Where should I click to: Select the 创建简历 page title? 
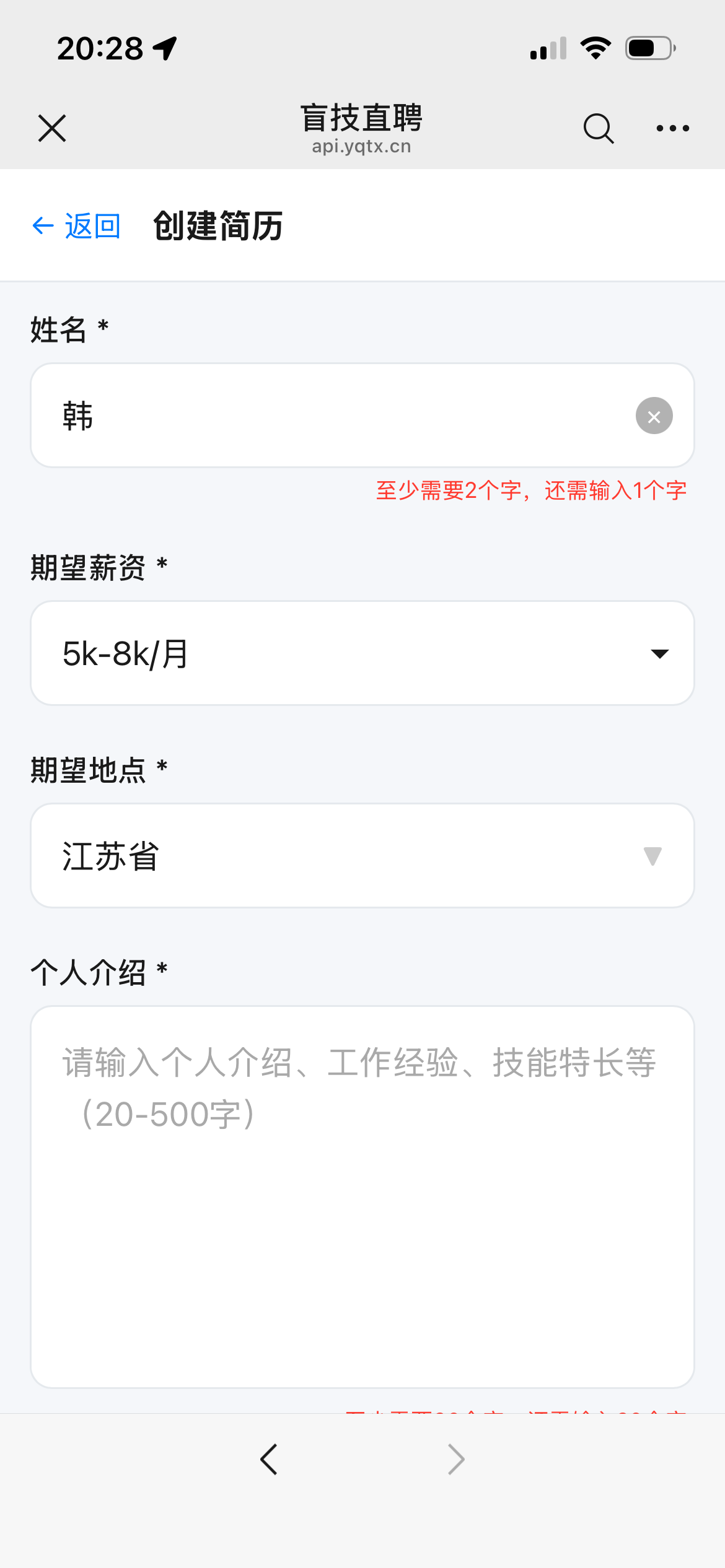click(218, 227)
